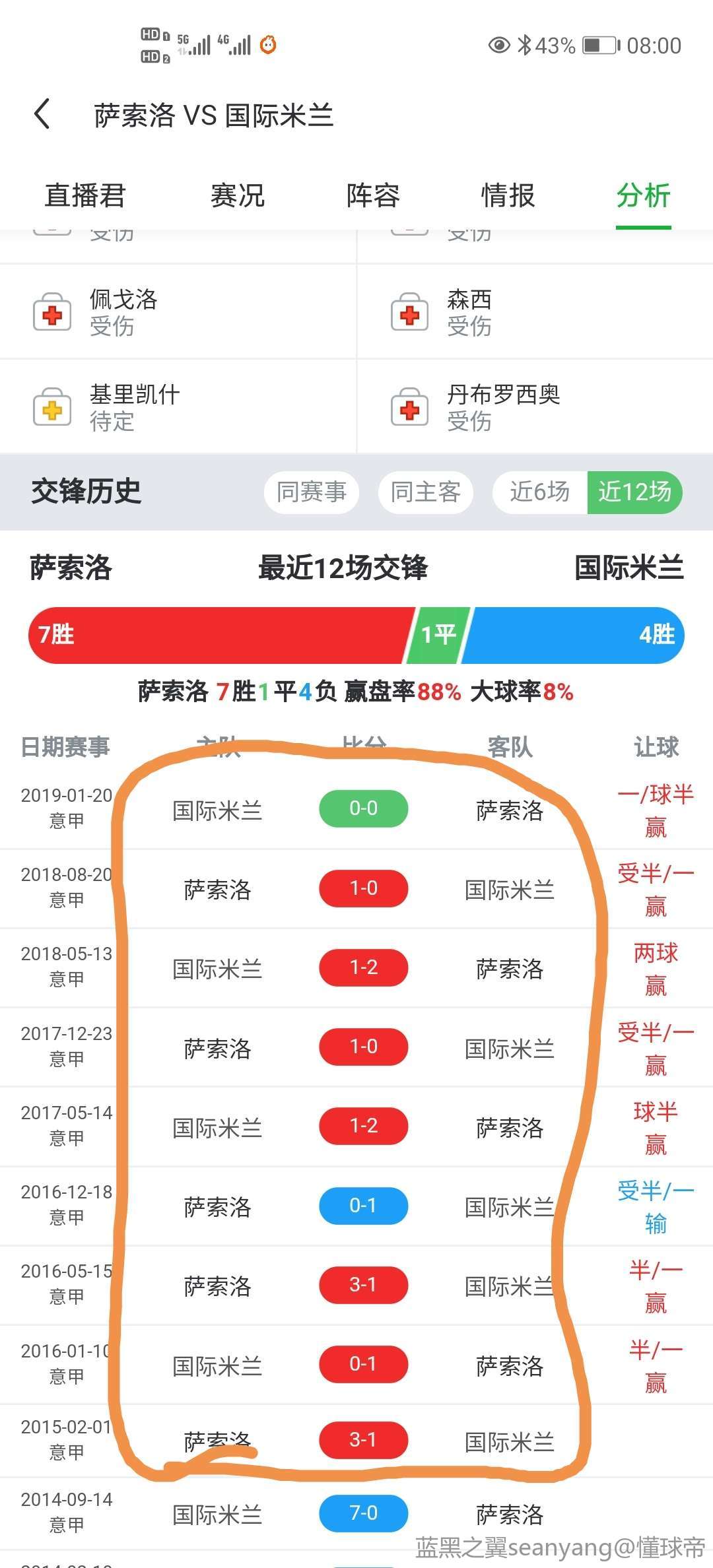
Task: Open the 2015-02-01 萨索洛 3-1 国际米兰 match
Action: click(363, 1440)
